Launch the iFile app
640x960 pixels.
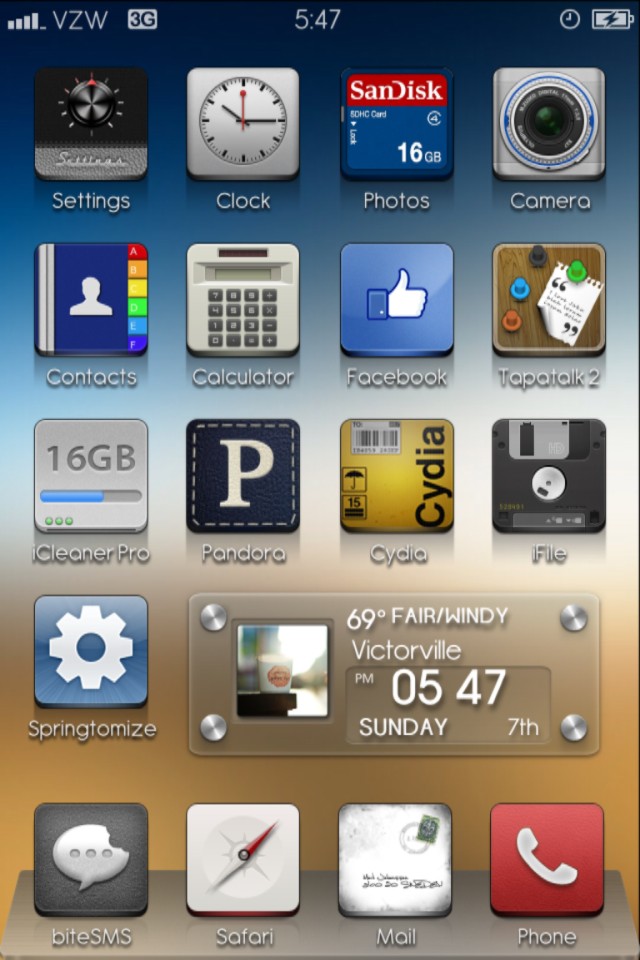[x=548, y=475]
